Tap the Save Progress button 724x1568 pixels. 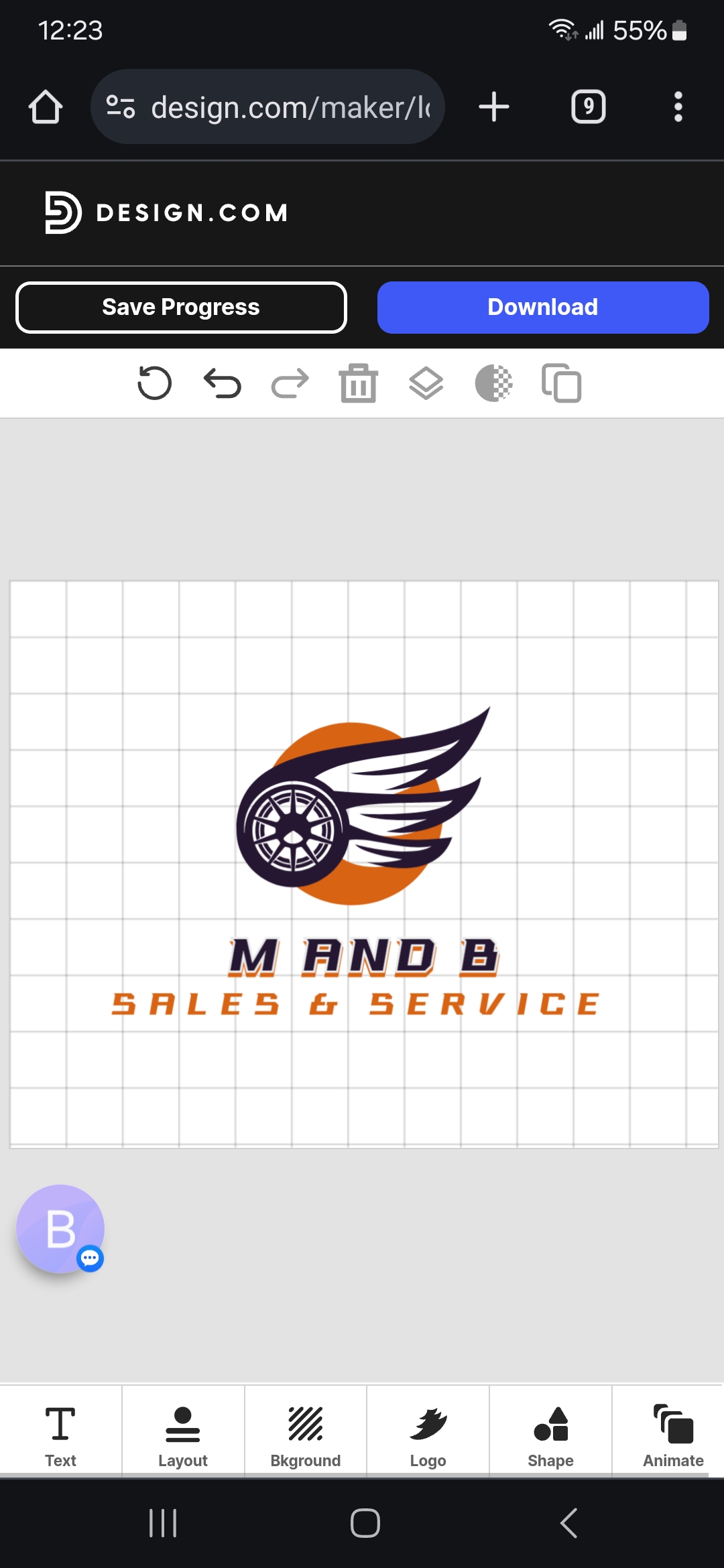181,308
